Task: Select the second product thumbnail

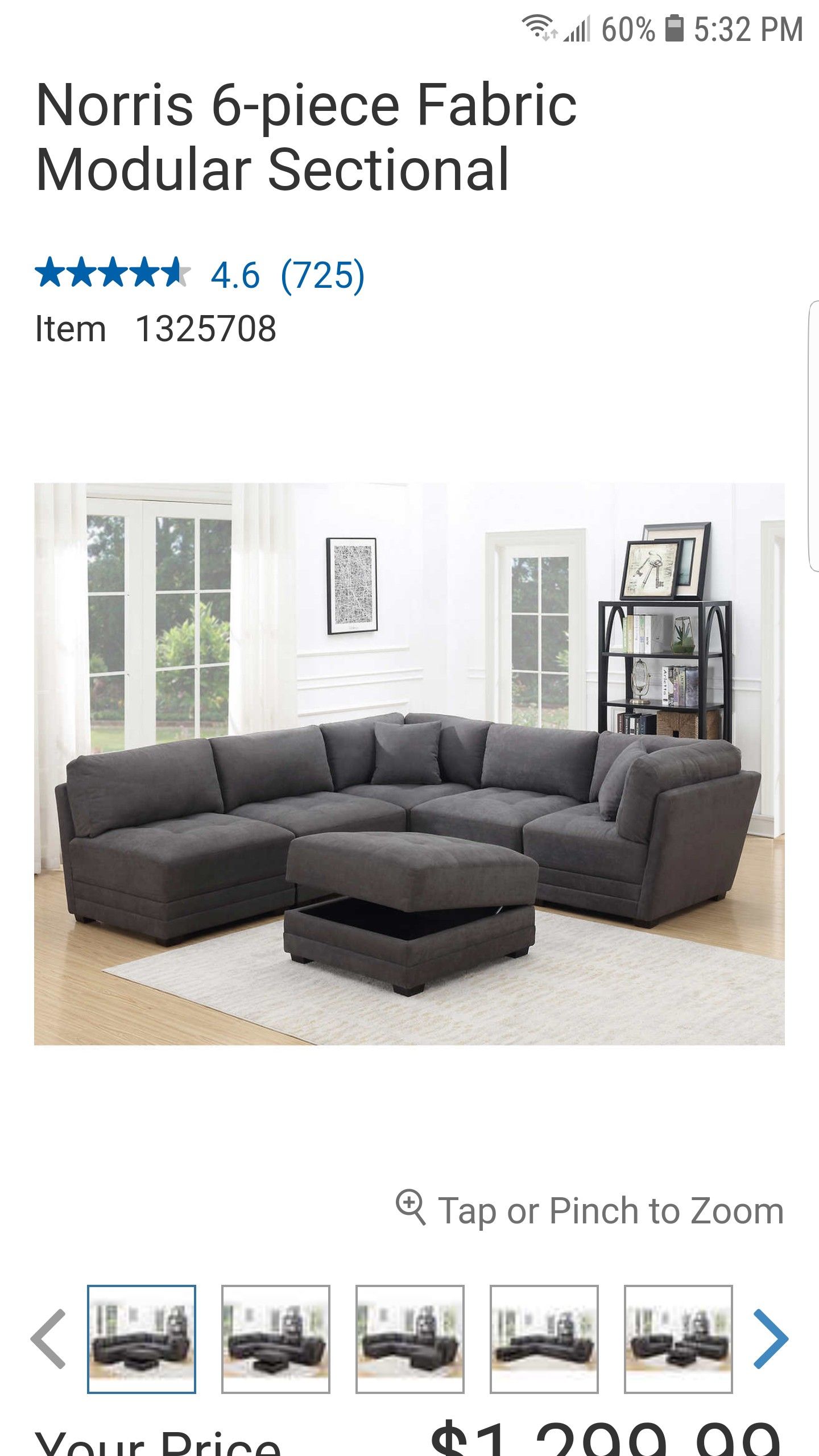Action: [x=276, y=1339]
